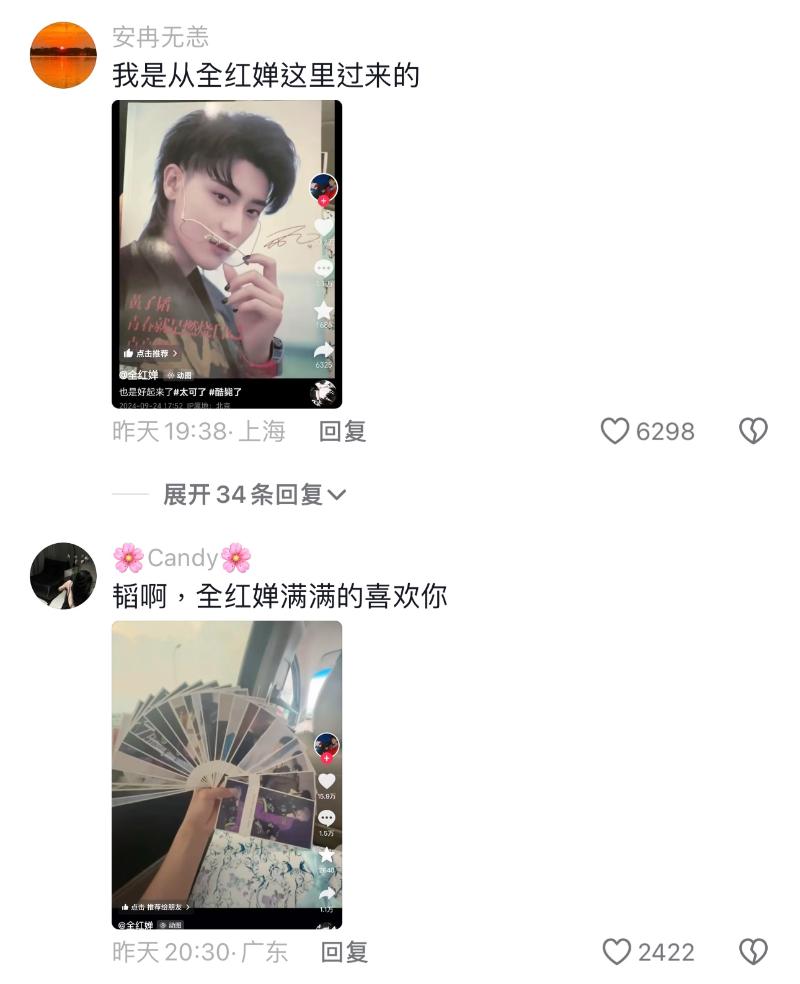Viewport: 800px width, 984px height.
Task: Dislike 安冉无恙's comment
Action: pyautogui.click(x=753, y=431)
